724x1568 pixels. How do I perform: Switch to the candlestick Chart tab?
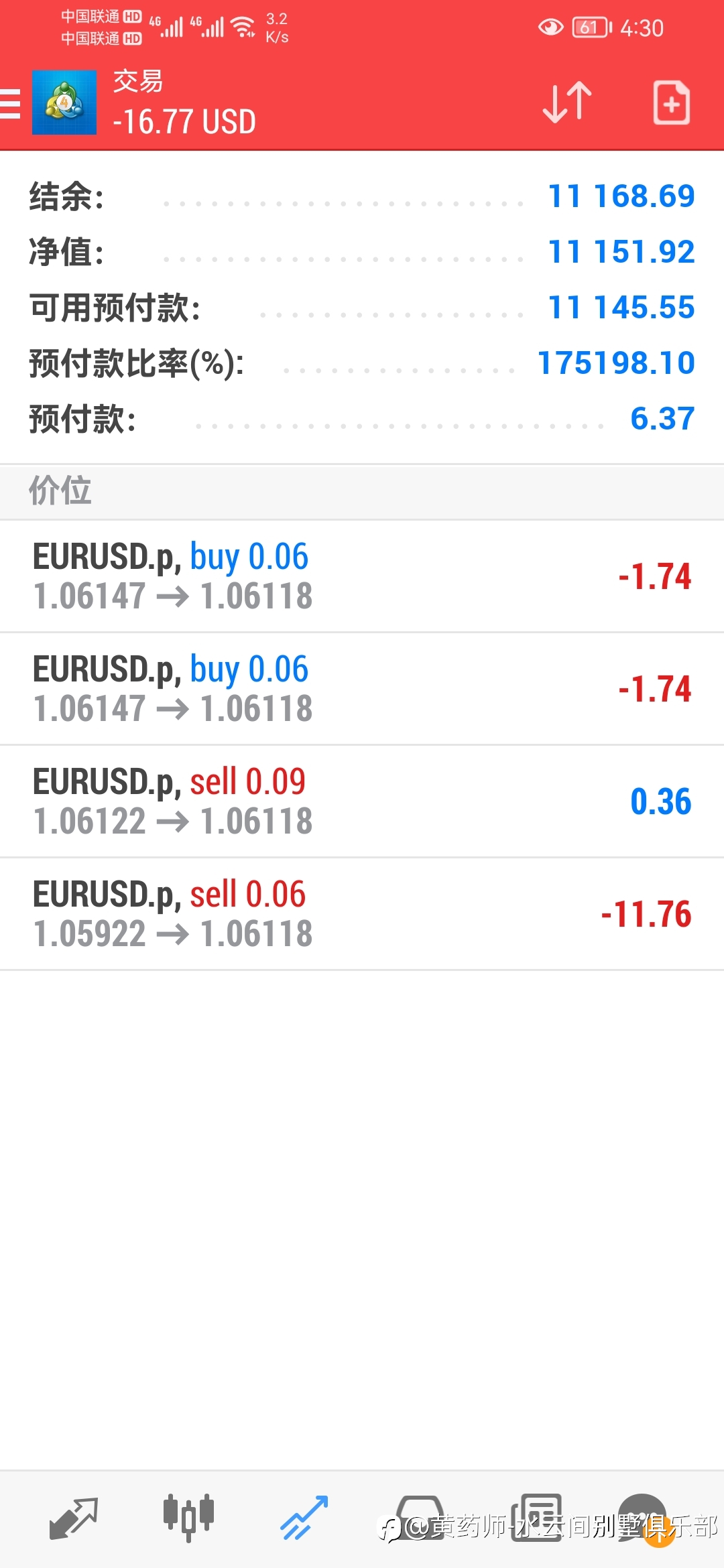188,1518
